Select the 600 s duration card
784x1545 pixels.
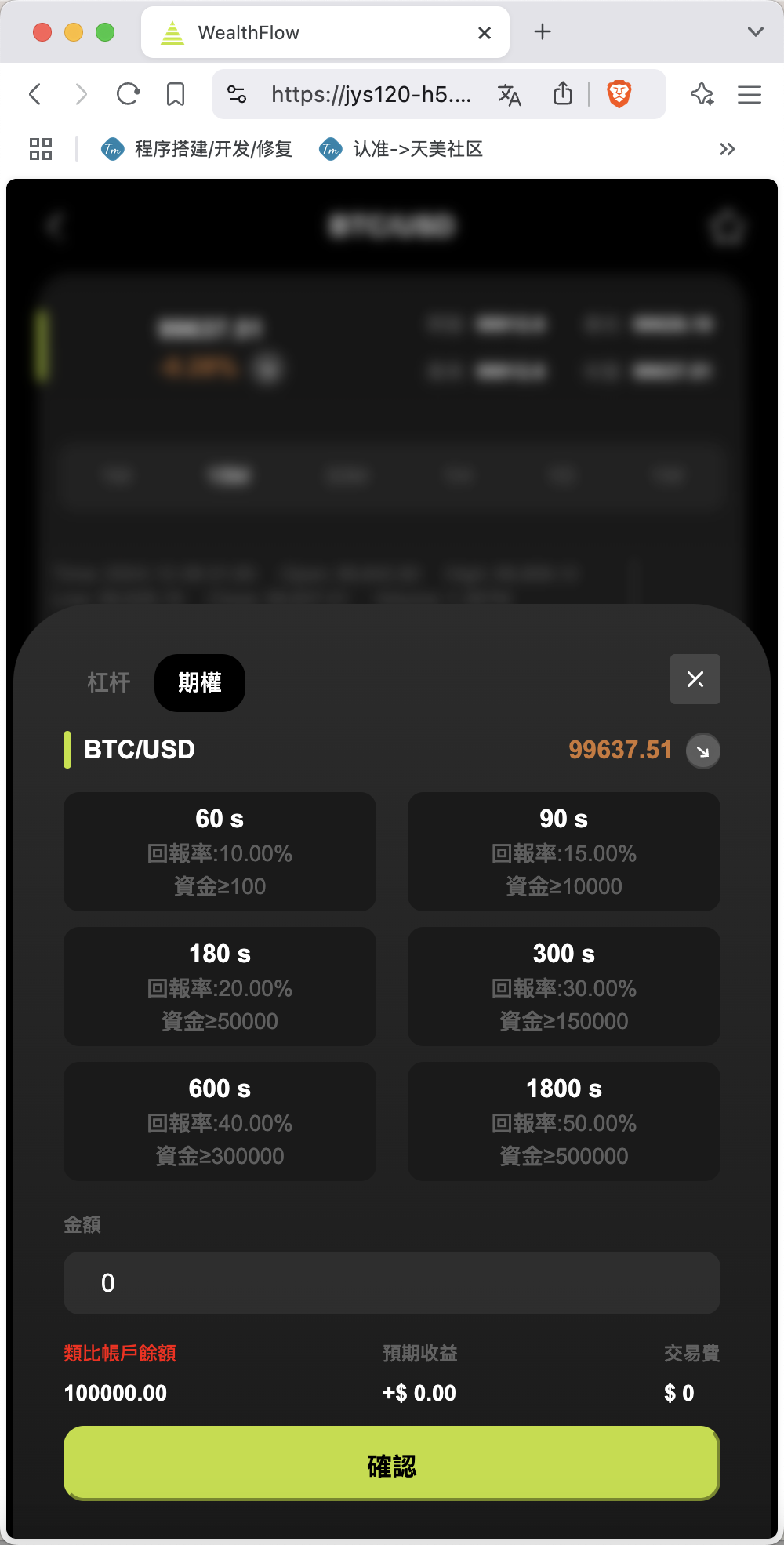coord(220,1121)
